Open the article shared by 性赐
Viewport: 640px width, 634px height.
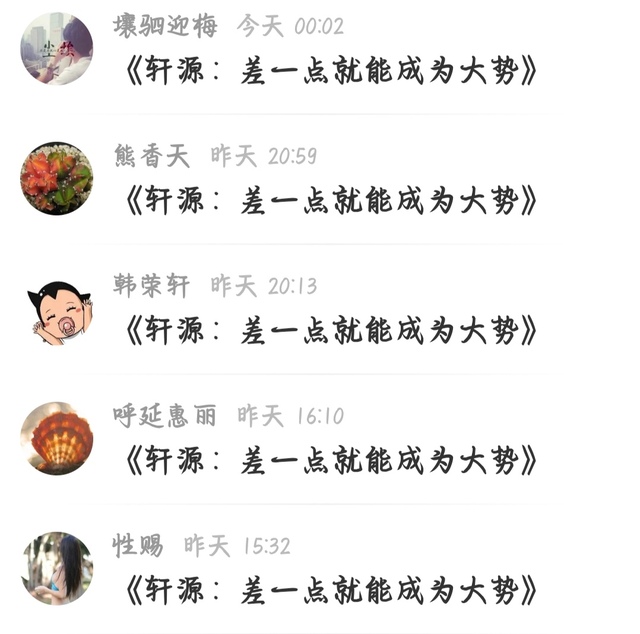(331, 590)
